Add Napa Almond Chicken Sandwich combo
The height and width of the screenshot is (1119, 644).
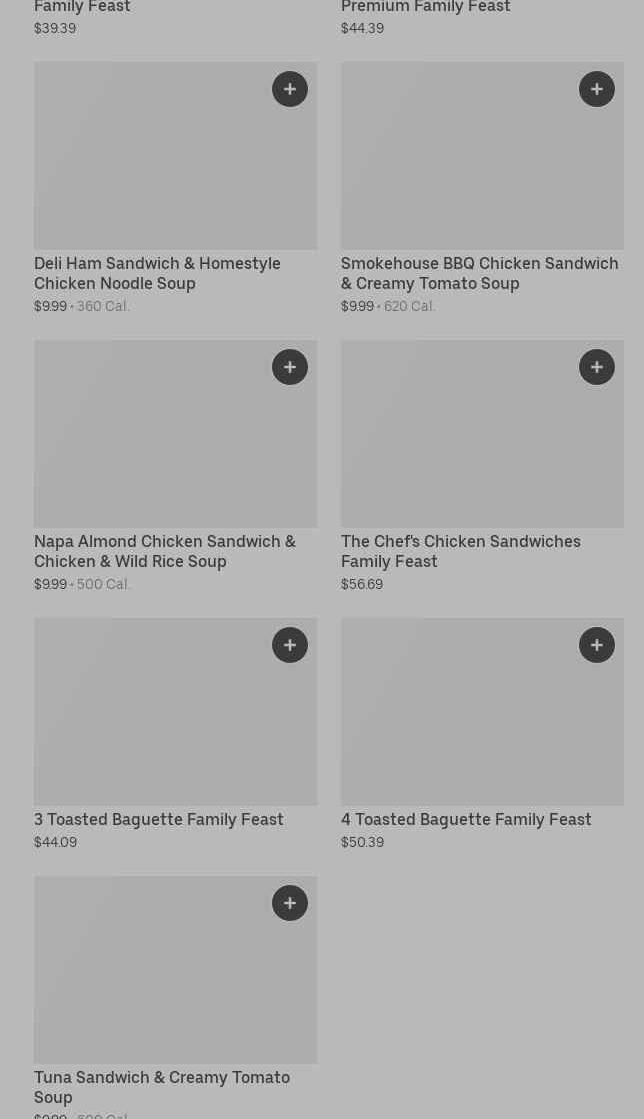click(290, 367)
